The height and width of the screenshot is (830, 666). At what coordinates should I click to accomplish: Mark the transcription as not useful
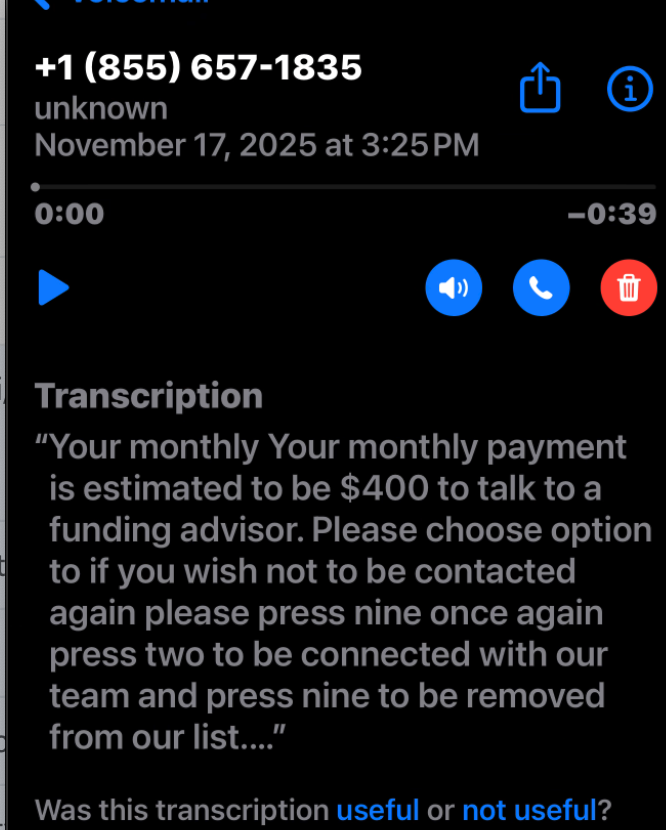(529, 809)
